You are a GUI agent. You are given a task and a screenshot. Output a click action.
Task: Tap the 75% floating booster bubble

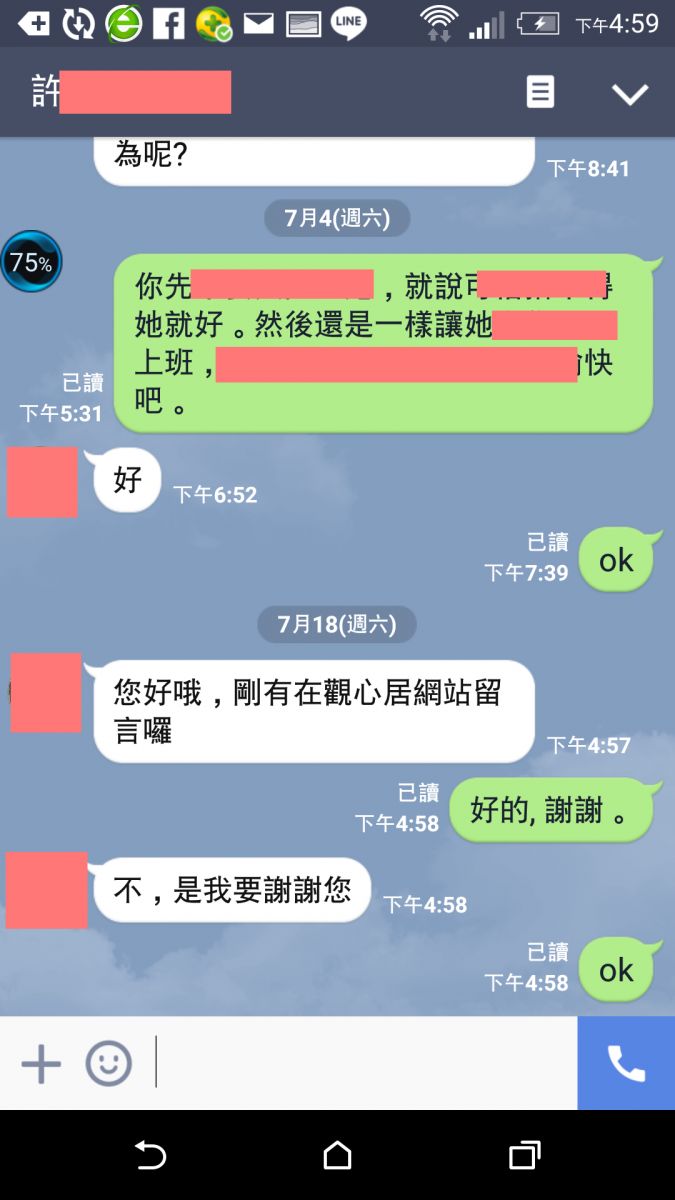click(31, 263)
